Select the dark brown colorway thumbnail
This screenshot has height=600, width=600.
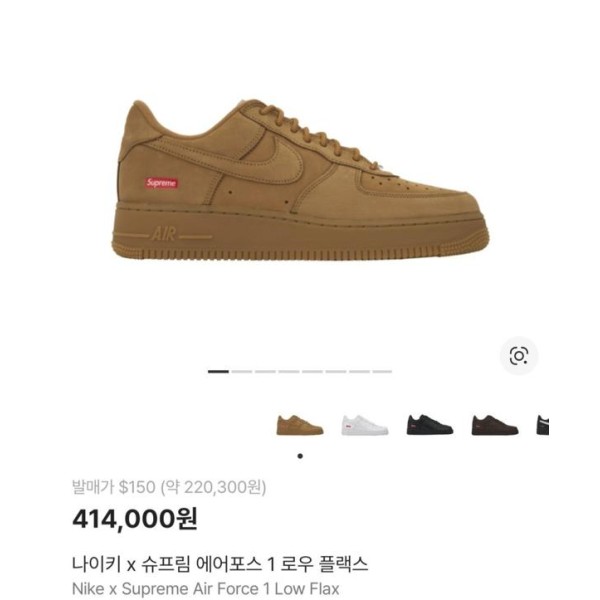point(494,424)
